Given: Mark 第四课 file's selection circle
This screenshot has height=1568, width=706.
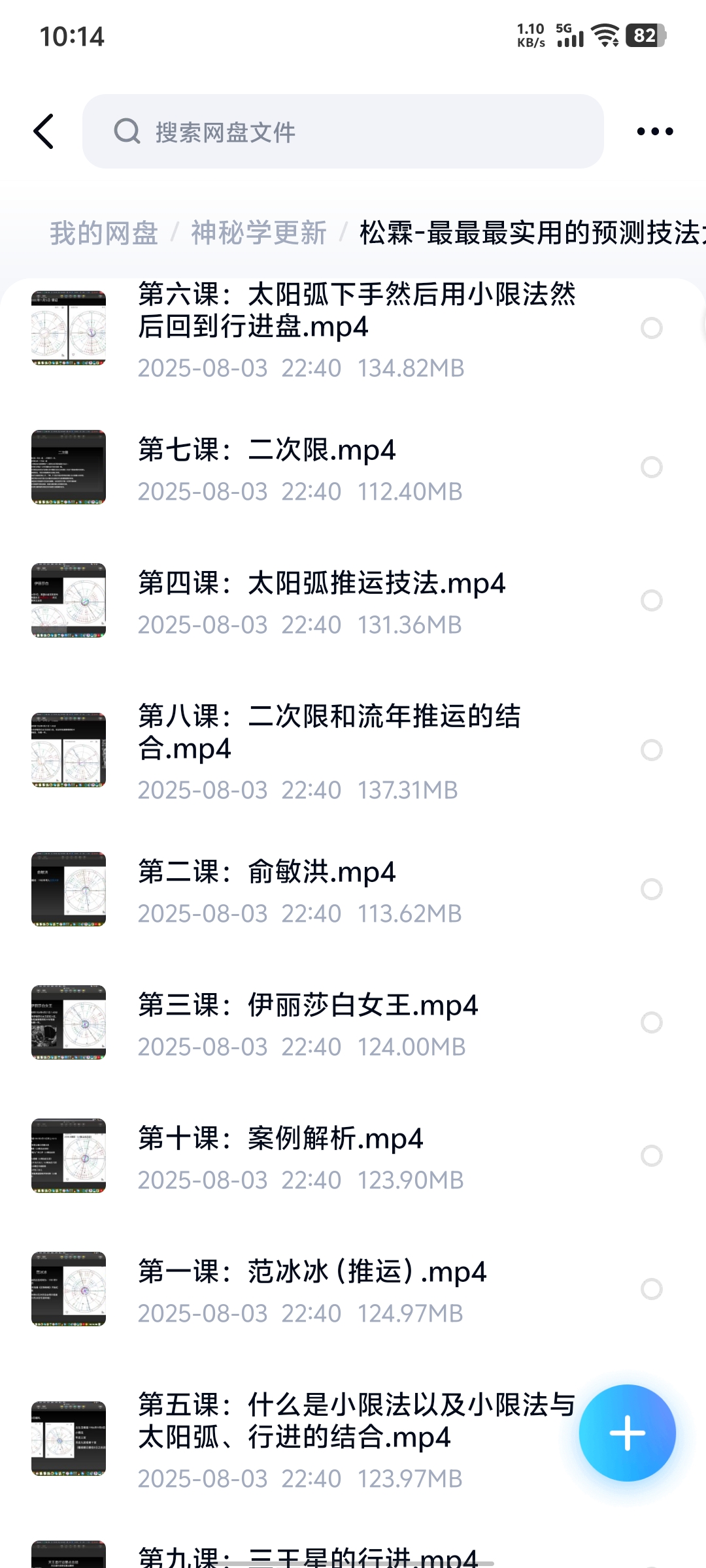Looking at the screenshot, I should (x=652, y=600).
